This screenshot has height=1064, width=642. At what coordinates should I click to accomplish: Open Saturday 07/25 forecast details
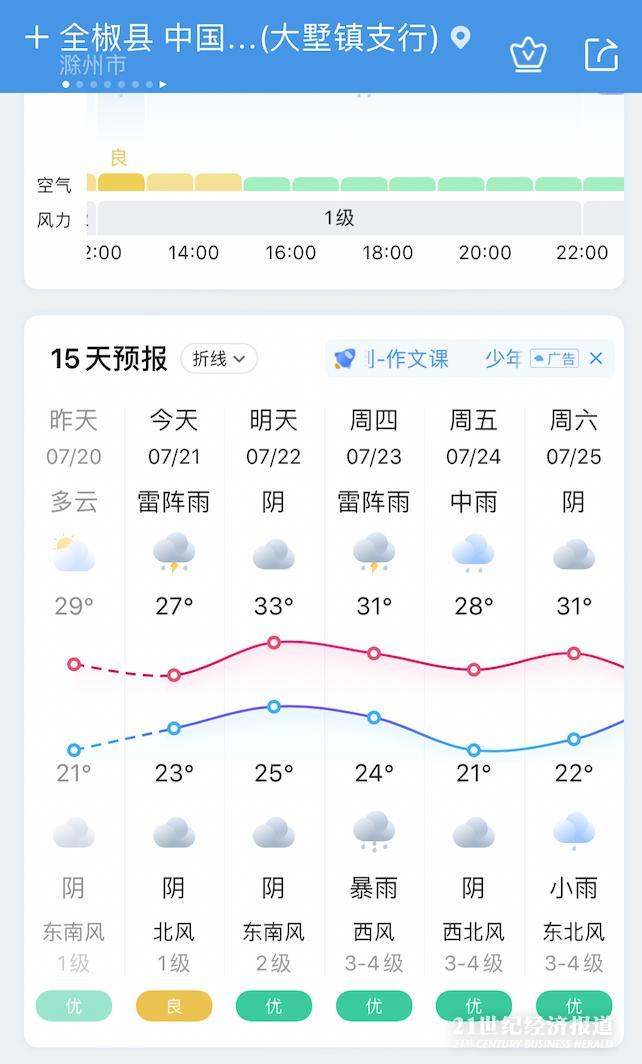pyautogui.click(x=574, y=438)
